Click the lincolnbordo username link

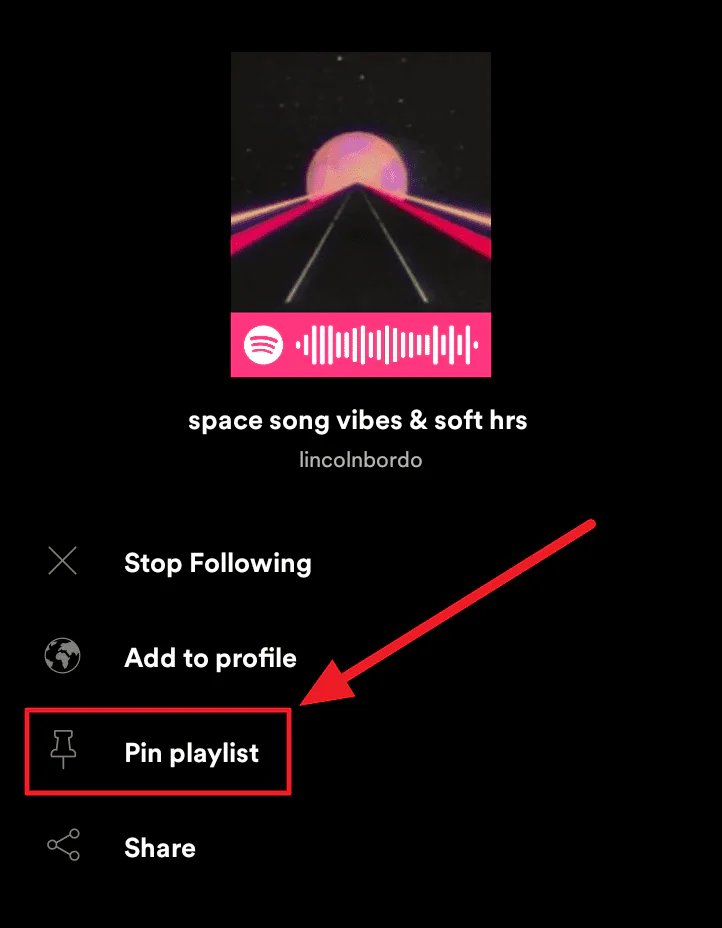pos(360,460)
